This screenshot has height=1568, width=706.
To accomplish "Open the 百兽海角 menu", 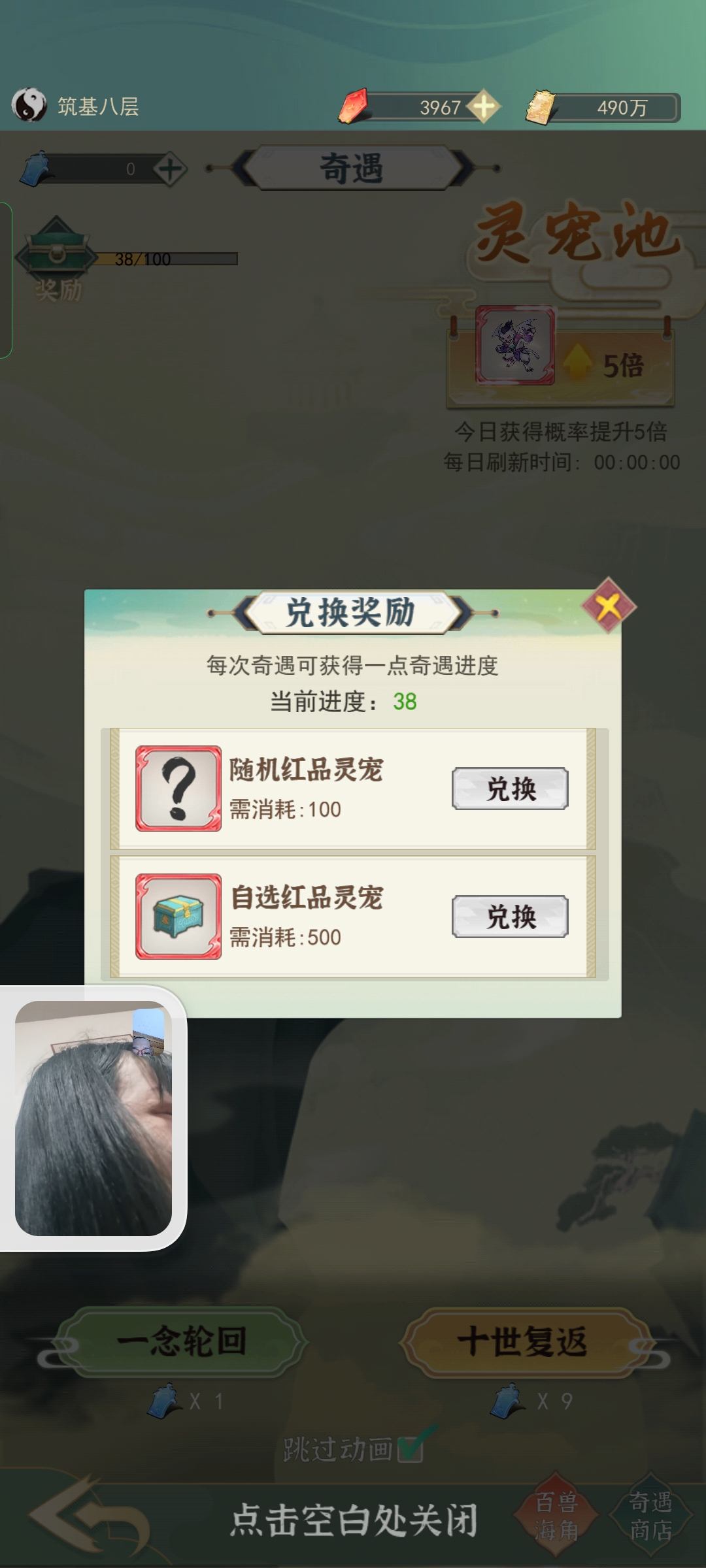I will click(x=556, y=1516).
